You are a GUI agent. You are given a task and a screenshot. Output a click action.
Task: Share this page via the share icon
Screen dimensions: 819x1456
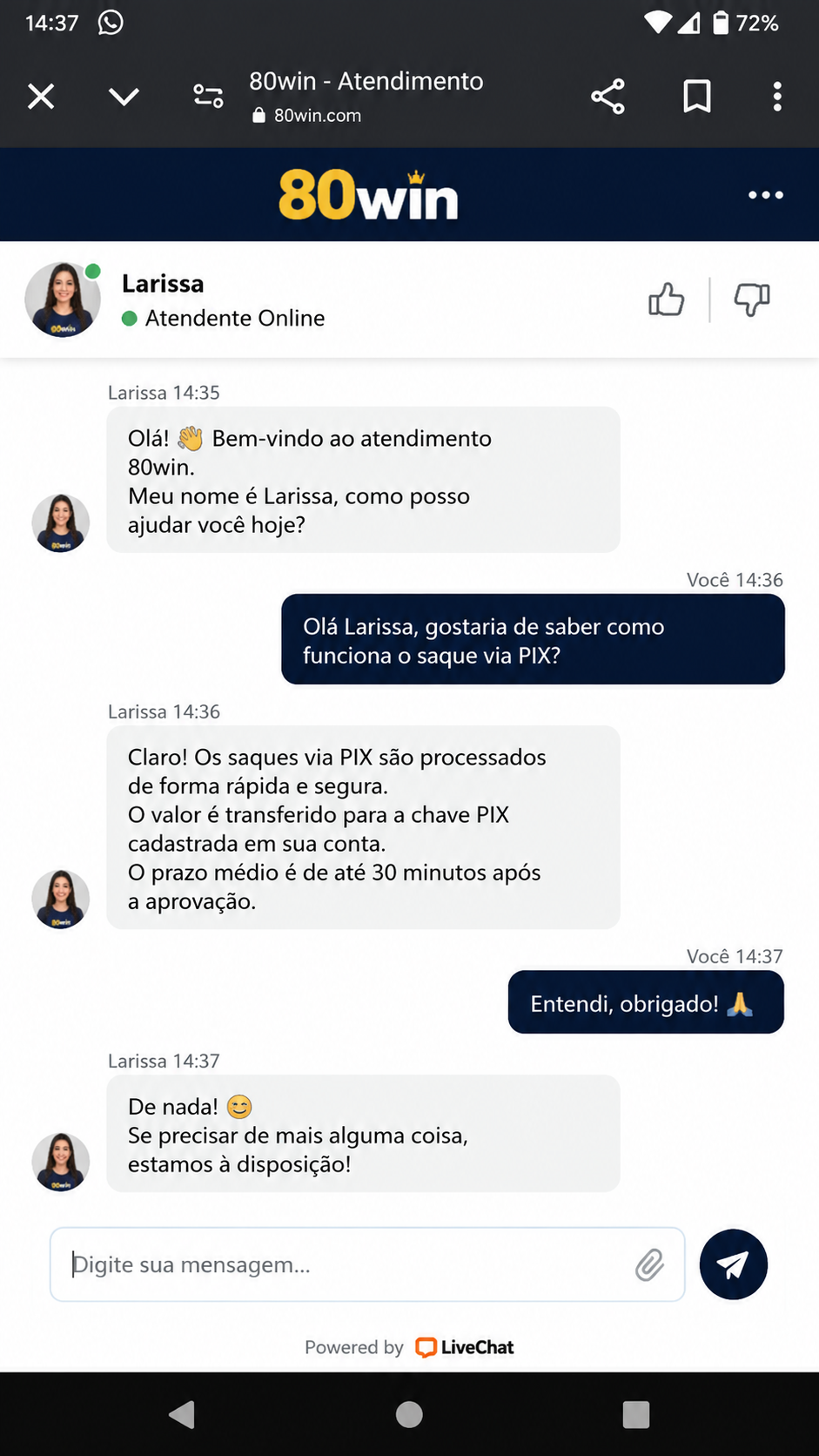[x=608, y=97]
